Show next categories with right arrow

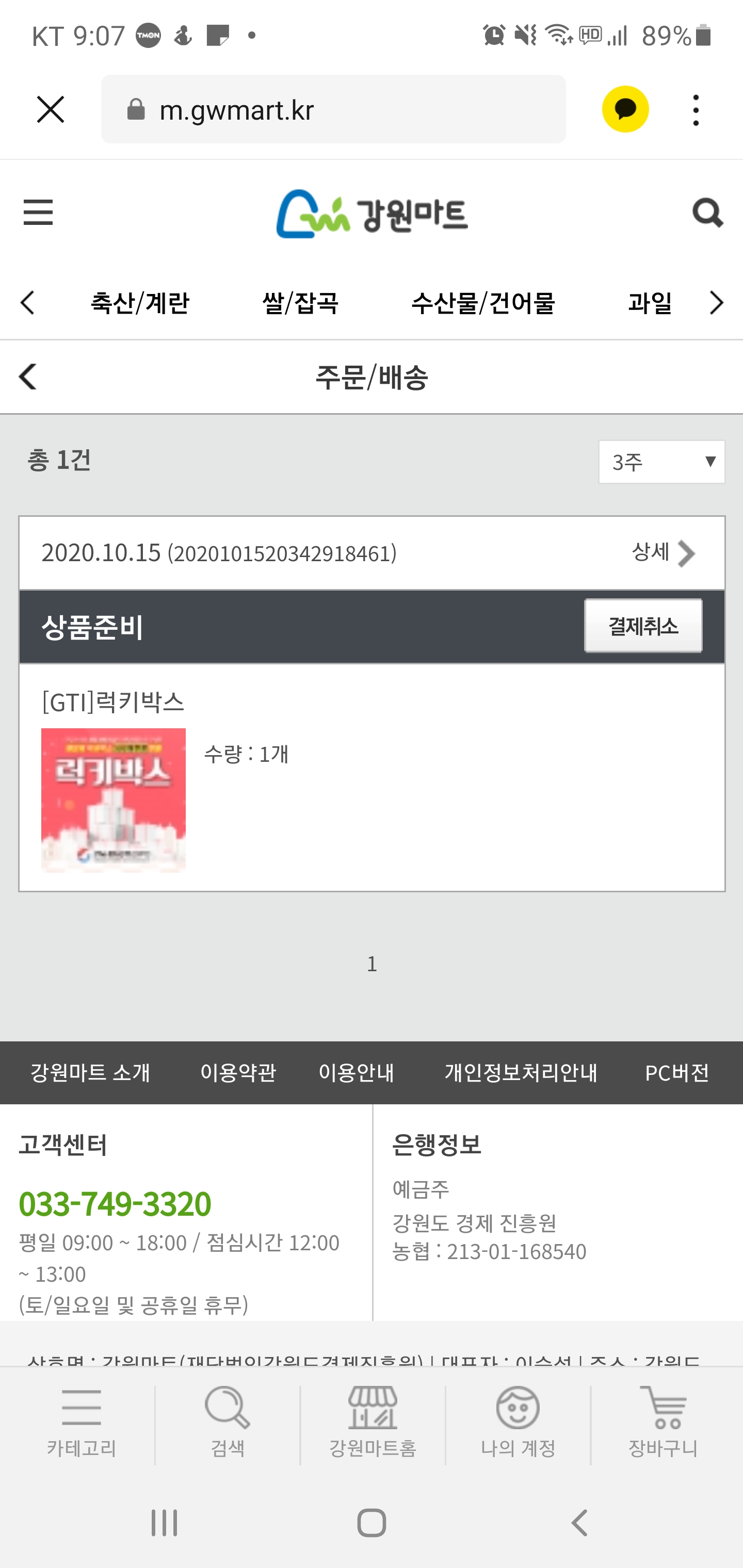[x=716, y=303]
